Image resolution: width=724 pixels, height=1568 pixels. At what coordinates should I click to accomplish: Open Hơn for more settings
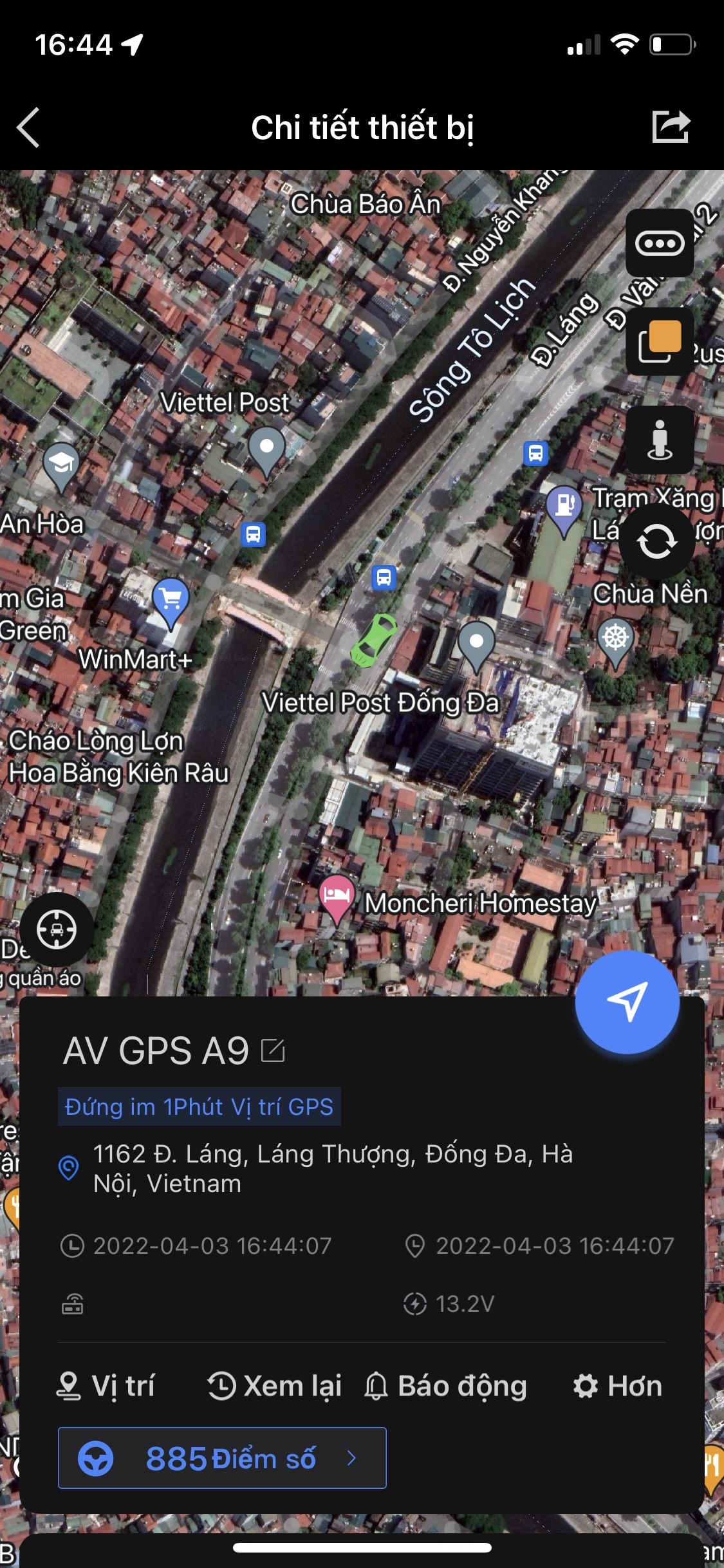617,1386
